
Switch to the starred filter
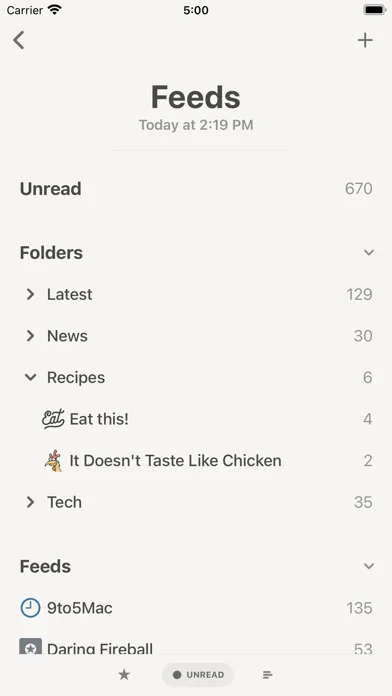pyautogui.click(x=124, y=675)
